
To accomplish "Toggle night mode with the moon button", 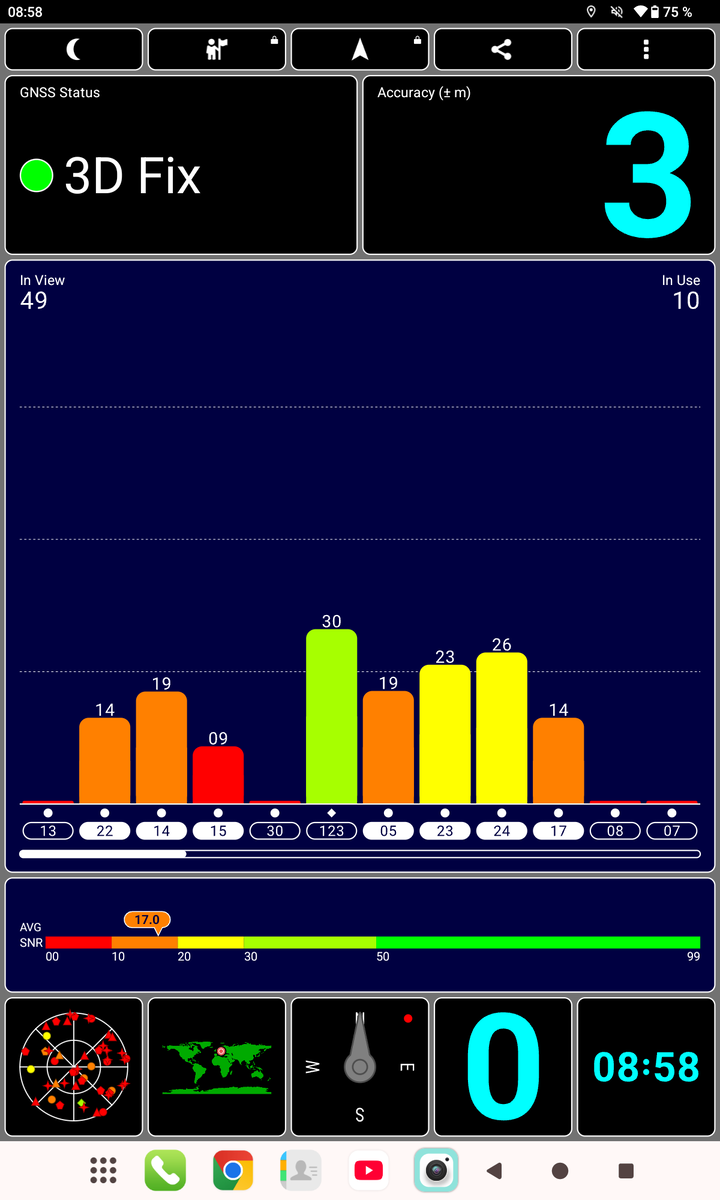I will coord(74,49).
